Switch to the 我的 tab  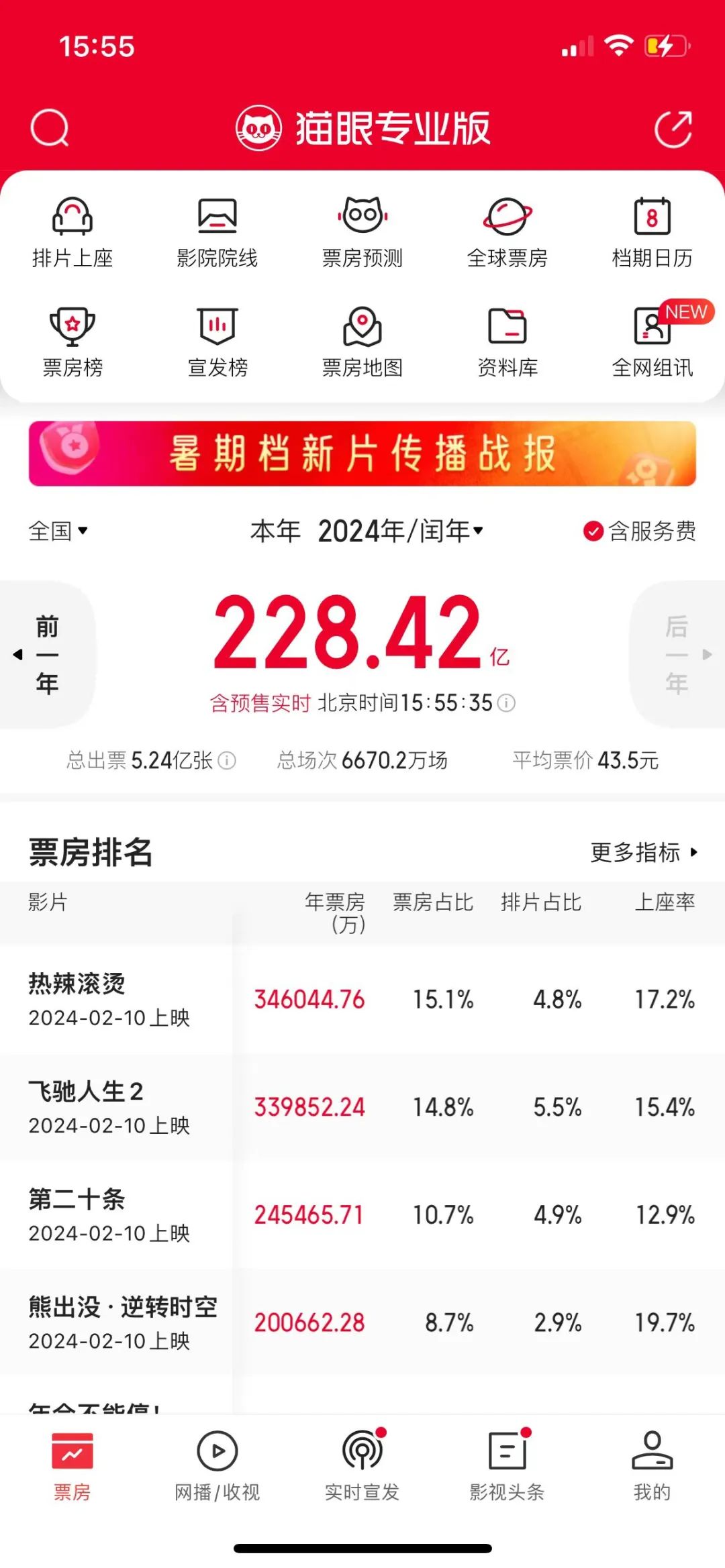pyautogui.click(x=652, y=1467)
